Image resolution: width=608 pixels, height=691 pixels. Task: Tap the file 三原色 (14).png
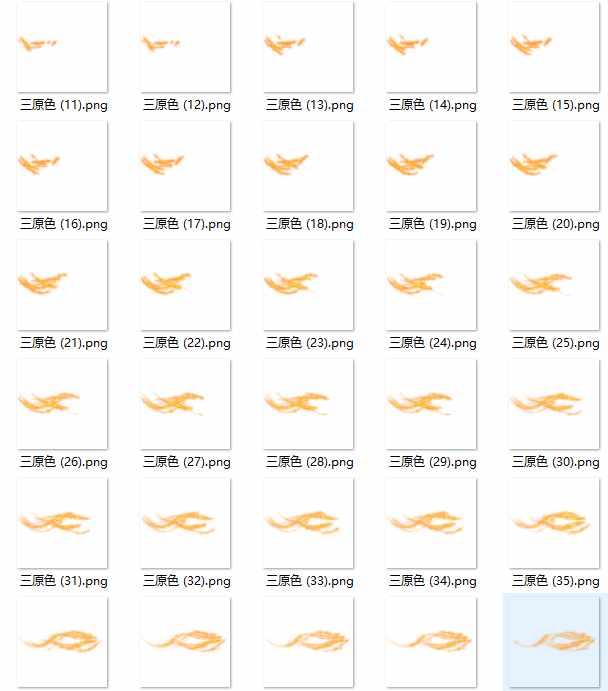(x=431, y=47)
